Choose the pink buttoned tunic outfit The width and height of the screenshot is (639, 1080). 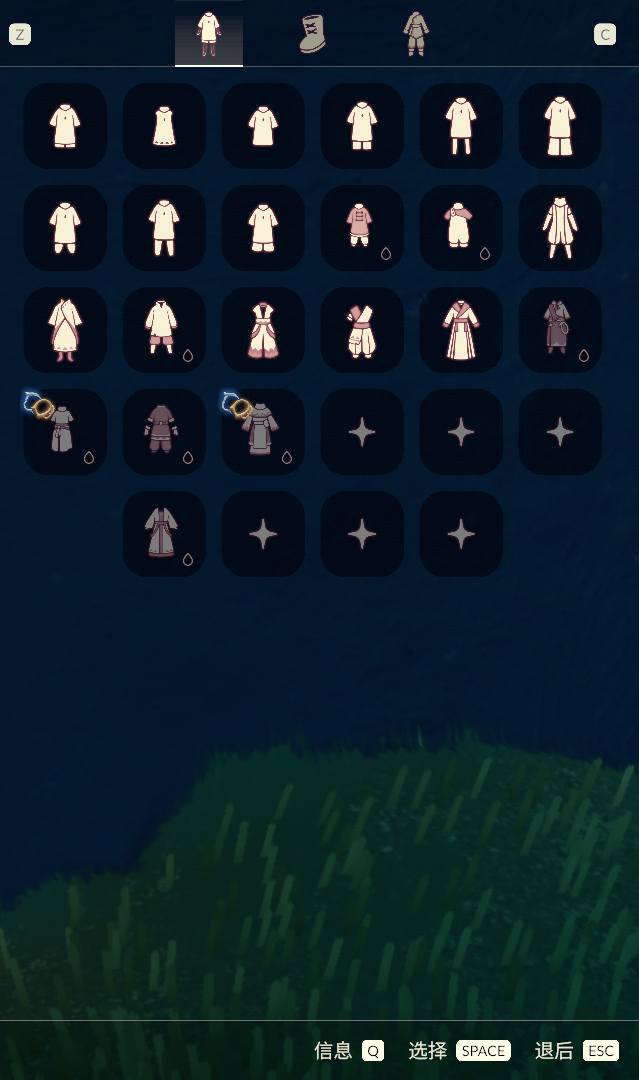click(x=361, y=228)
